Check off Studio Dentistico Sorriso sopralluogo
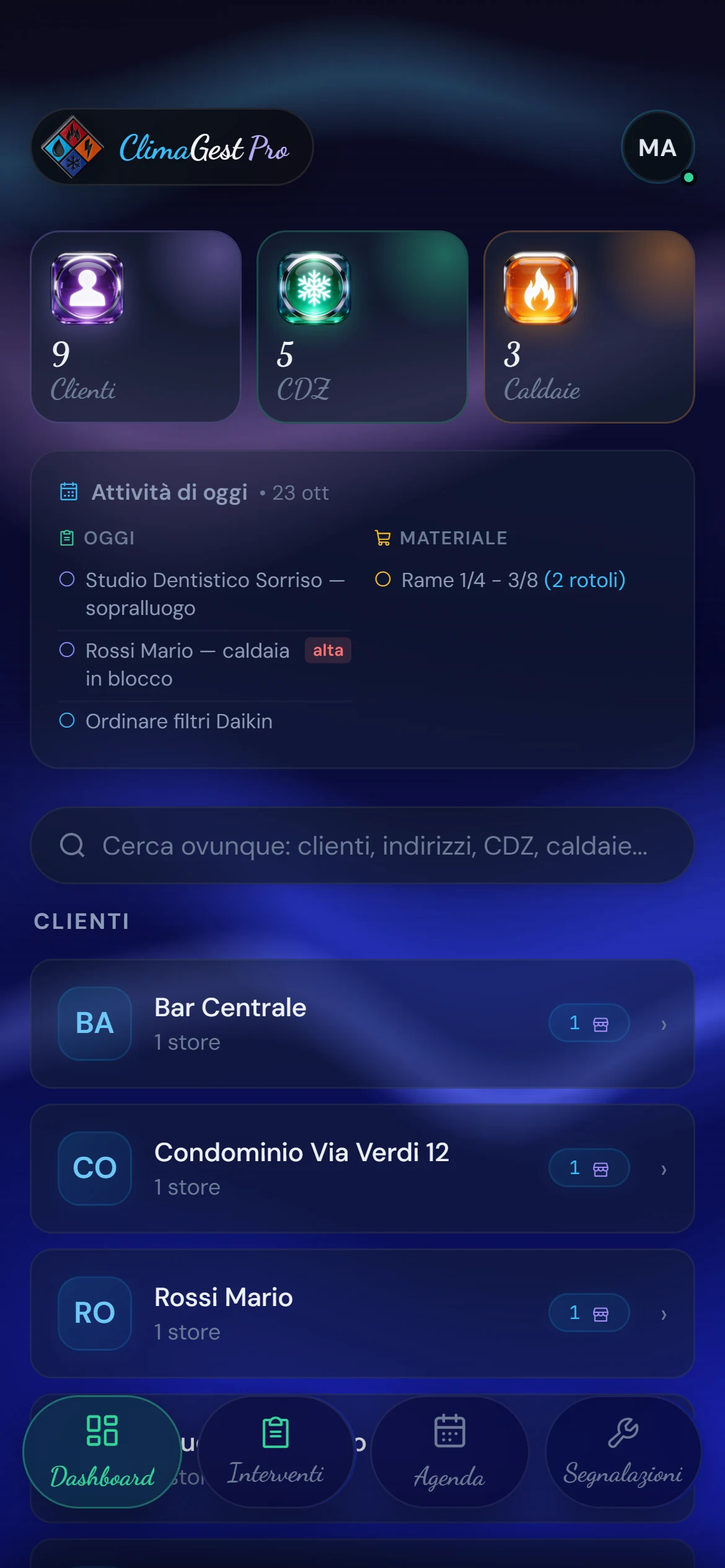This screenshot has width=725, height=1568. click(67, 580)
